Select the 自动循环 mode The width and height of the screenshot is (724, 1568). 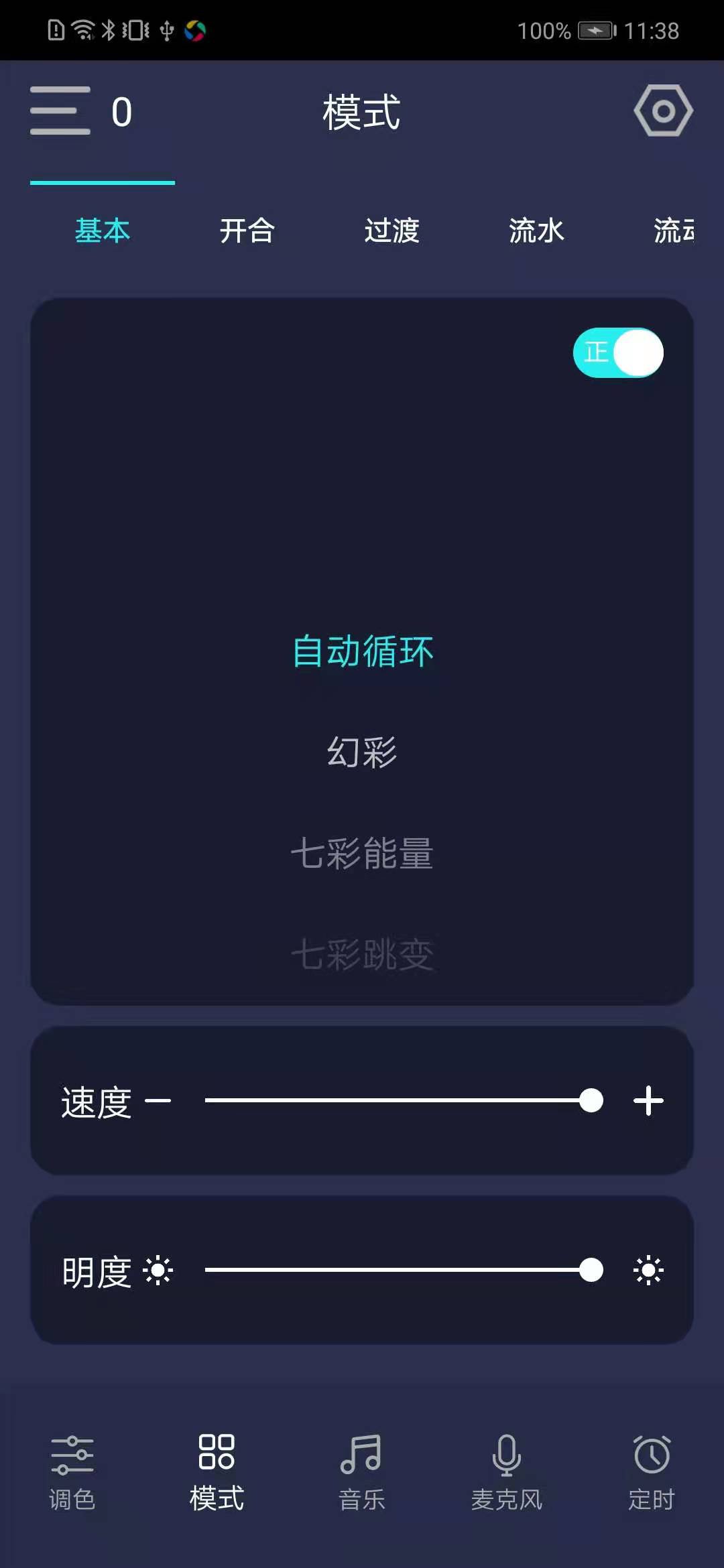coord(362,651)
